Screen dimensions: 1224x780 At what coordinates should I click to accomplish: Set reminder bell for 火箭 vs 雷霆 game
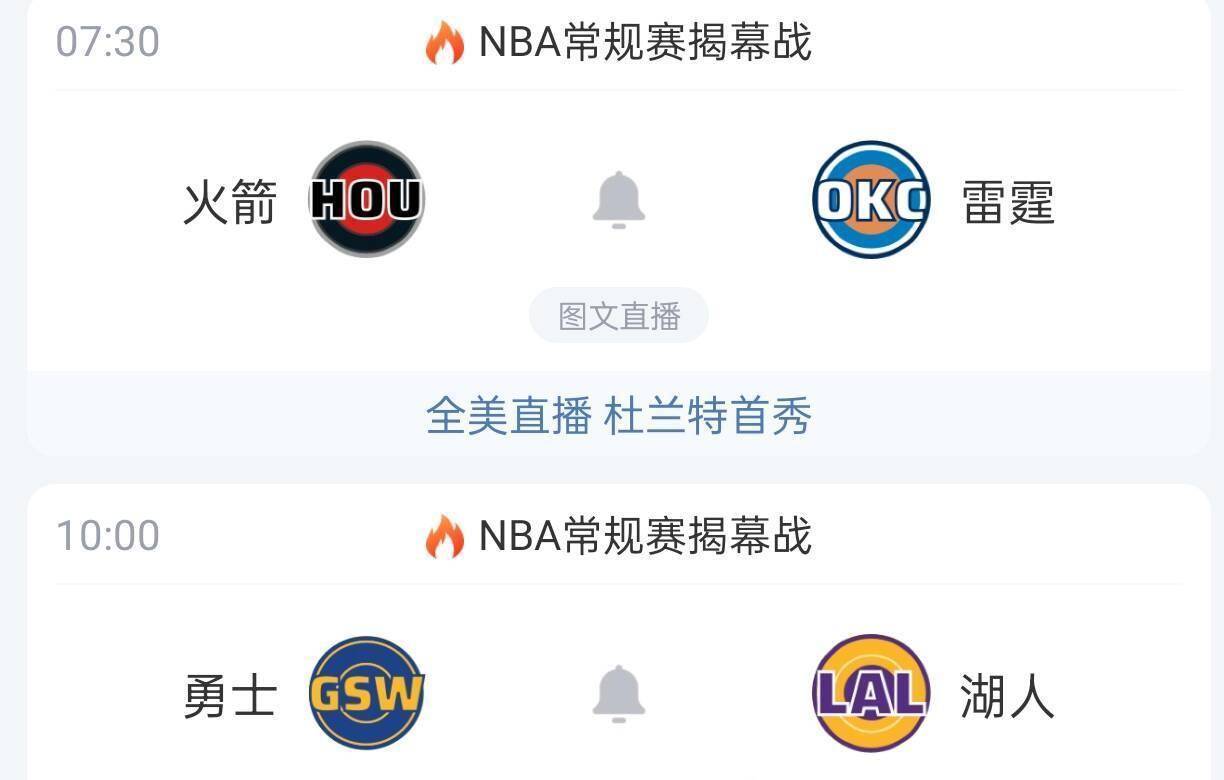click(618, 200)
